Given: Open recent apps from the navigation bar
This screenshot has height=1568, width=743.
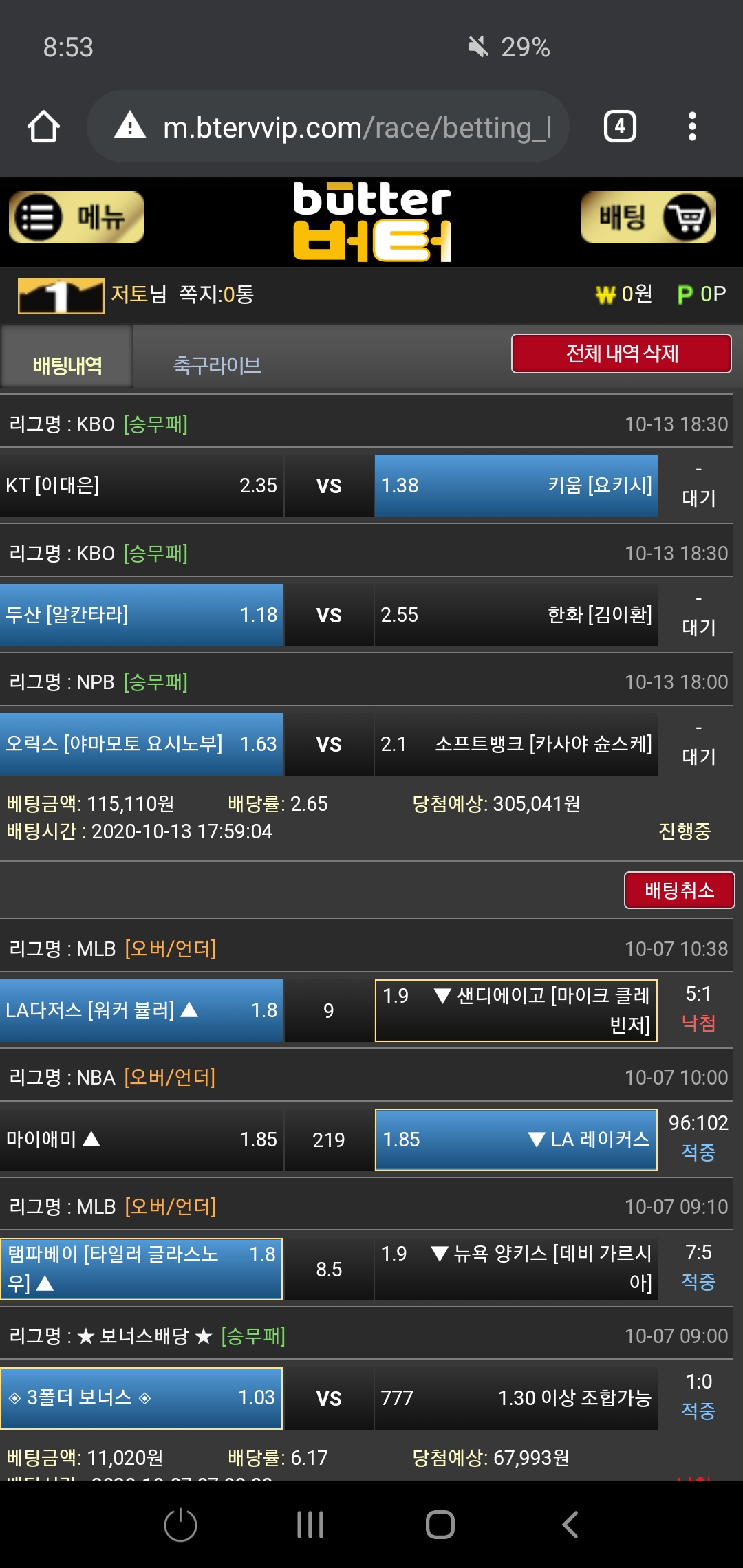Looking at the screenshot, I should click(310, 1525).
